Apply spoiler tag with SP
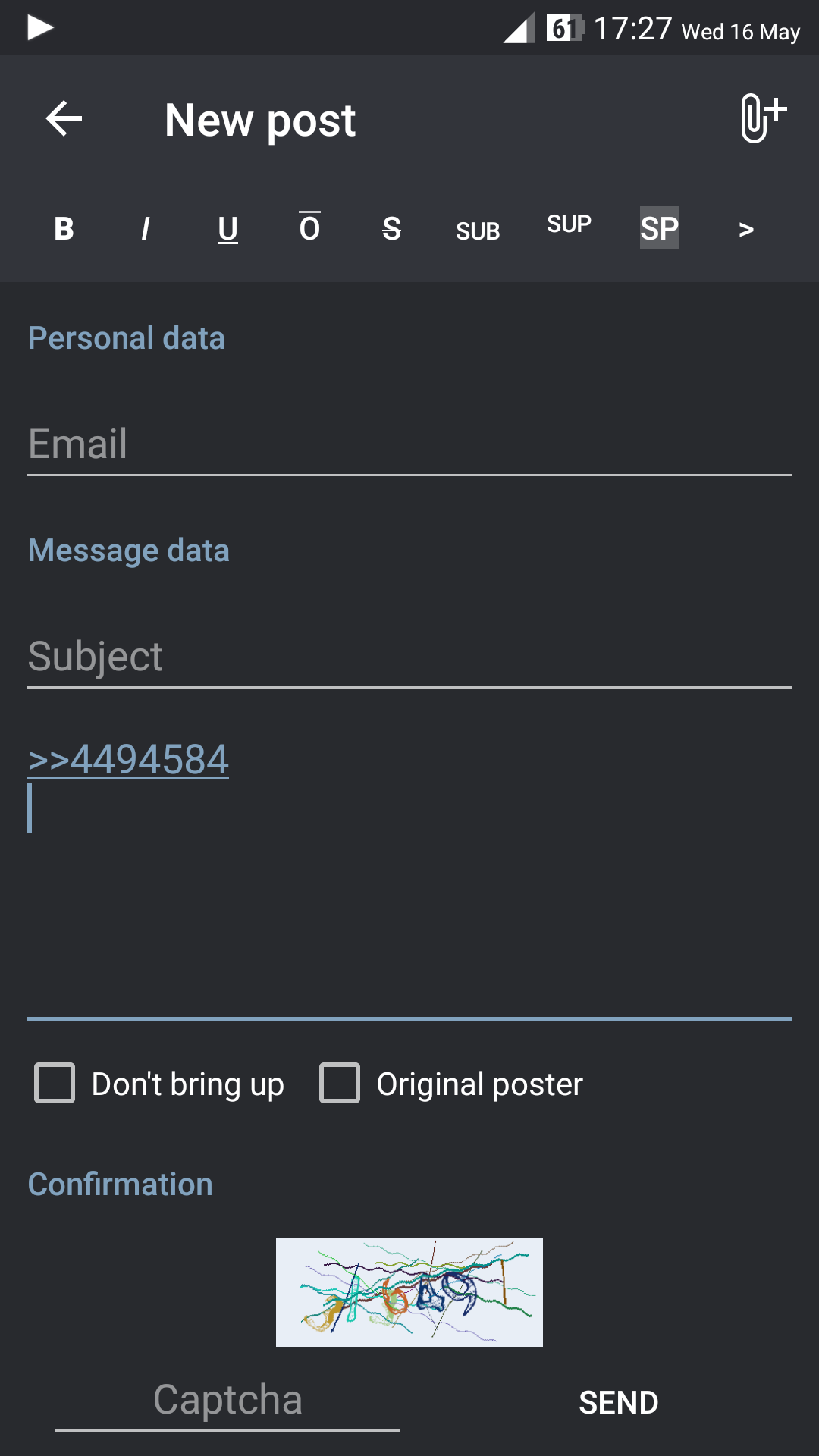 pyautogui.click(x=660, y=227)
